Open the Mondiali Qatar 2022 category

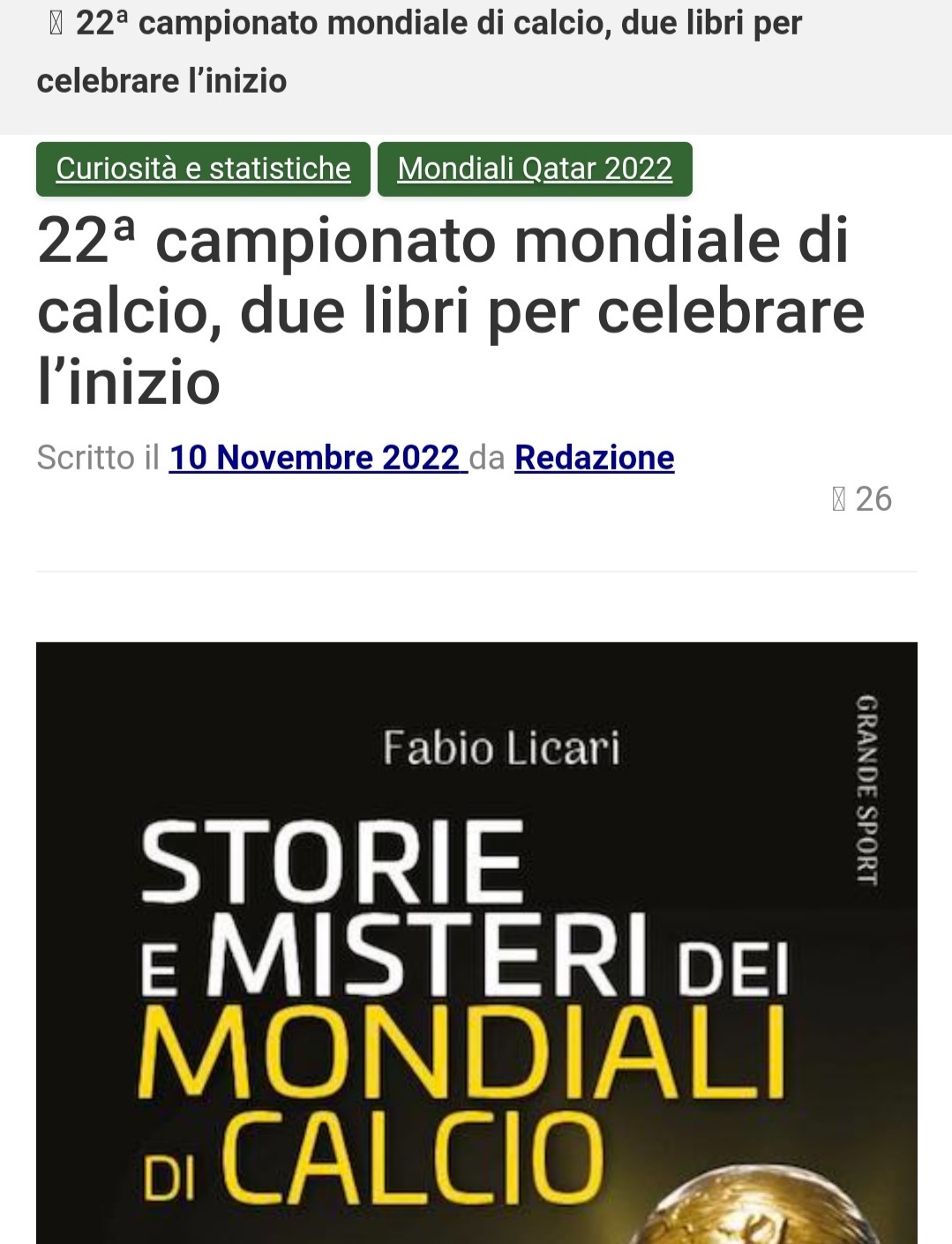tap(535, 169)
